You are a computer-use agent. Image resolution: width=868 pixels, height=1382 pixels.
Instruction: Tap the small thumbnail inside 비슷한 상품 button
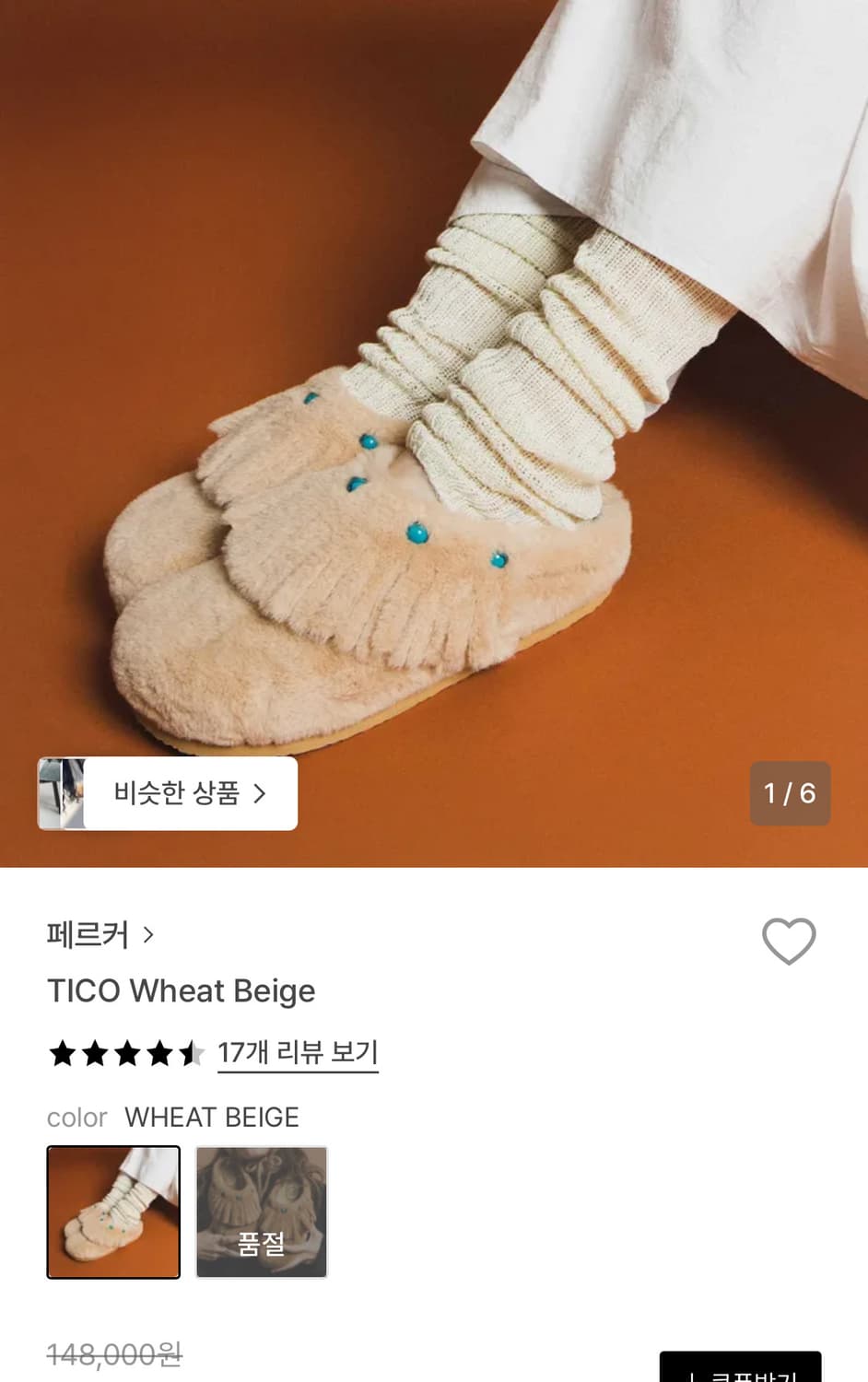pyautogui.click(x=63, y=794)
